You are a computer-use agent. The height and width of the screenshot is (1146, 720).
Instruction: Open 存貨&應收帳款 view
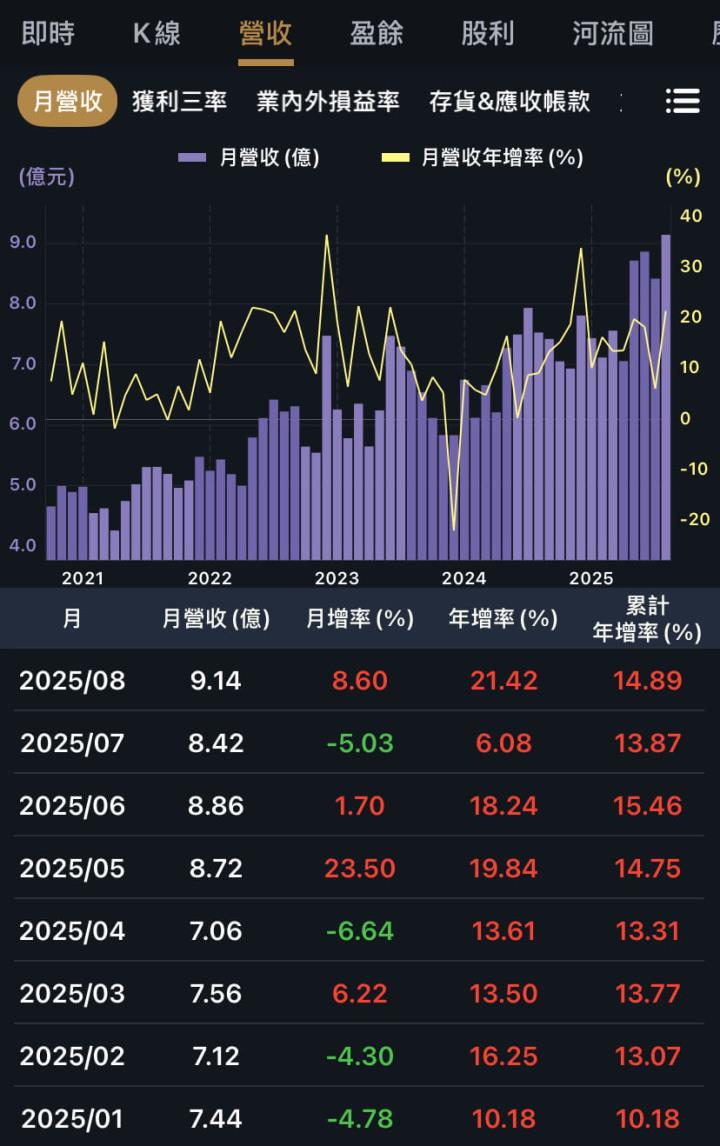(509, 101)
